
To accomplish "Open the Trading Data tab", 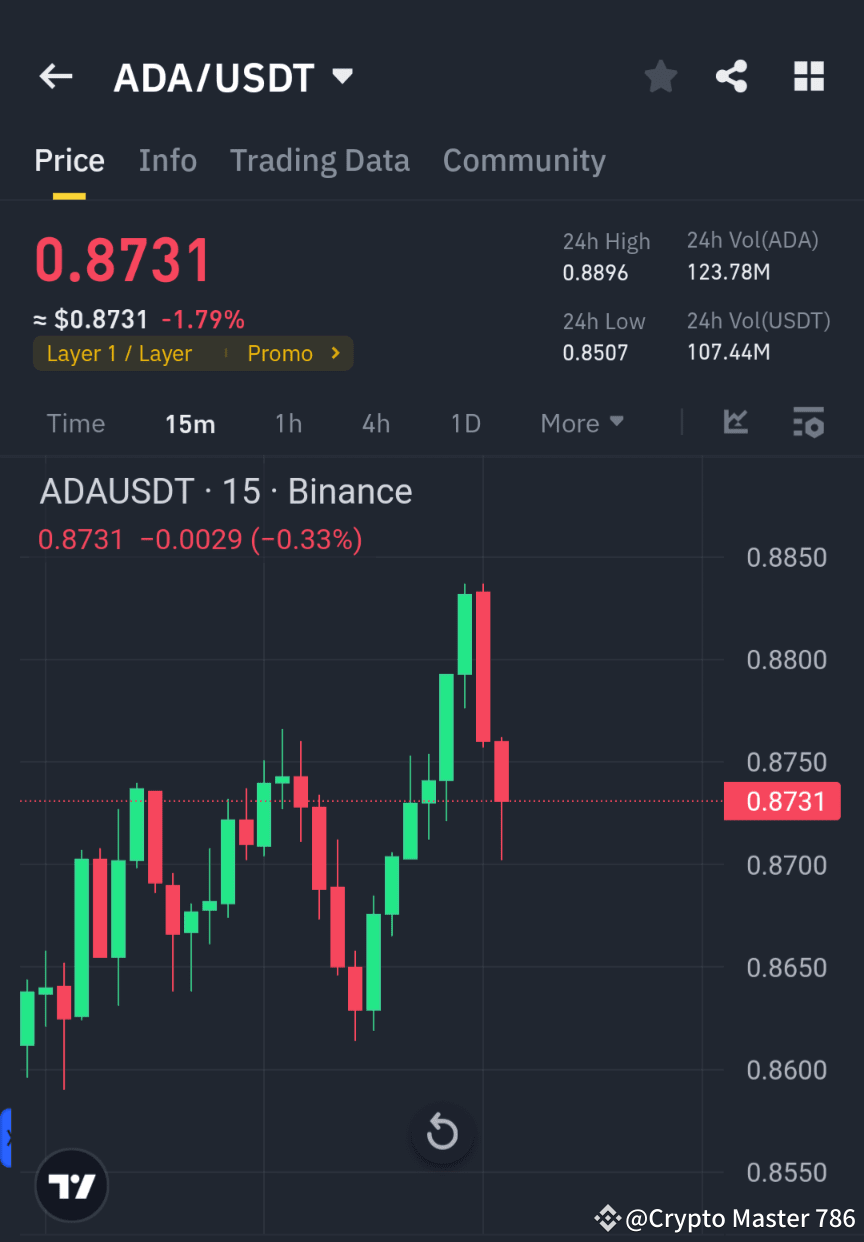I will coord(320,160).
